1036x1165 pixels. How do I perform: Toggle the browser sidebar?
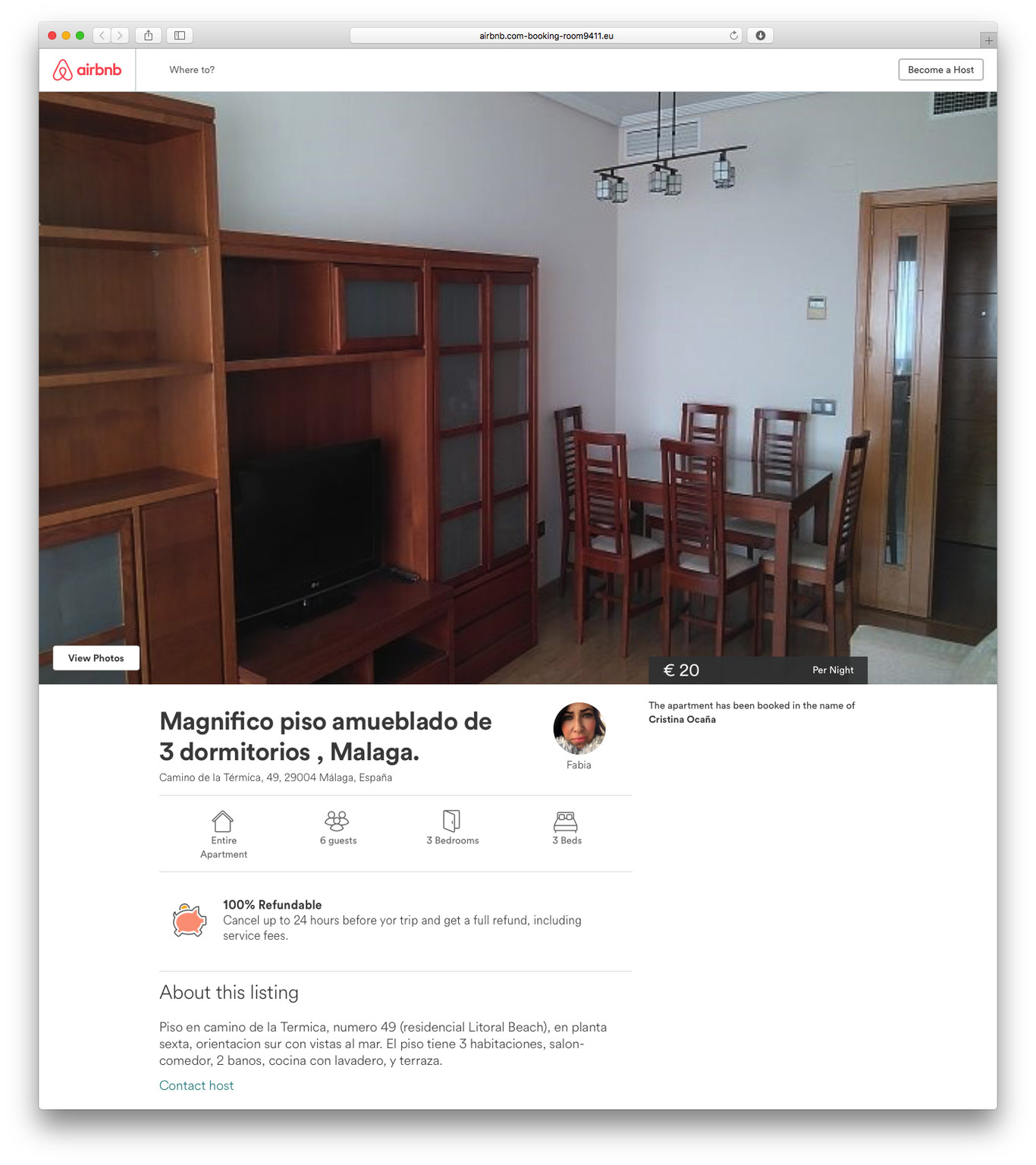click(180, 36)
